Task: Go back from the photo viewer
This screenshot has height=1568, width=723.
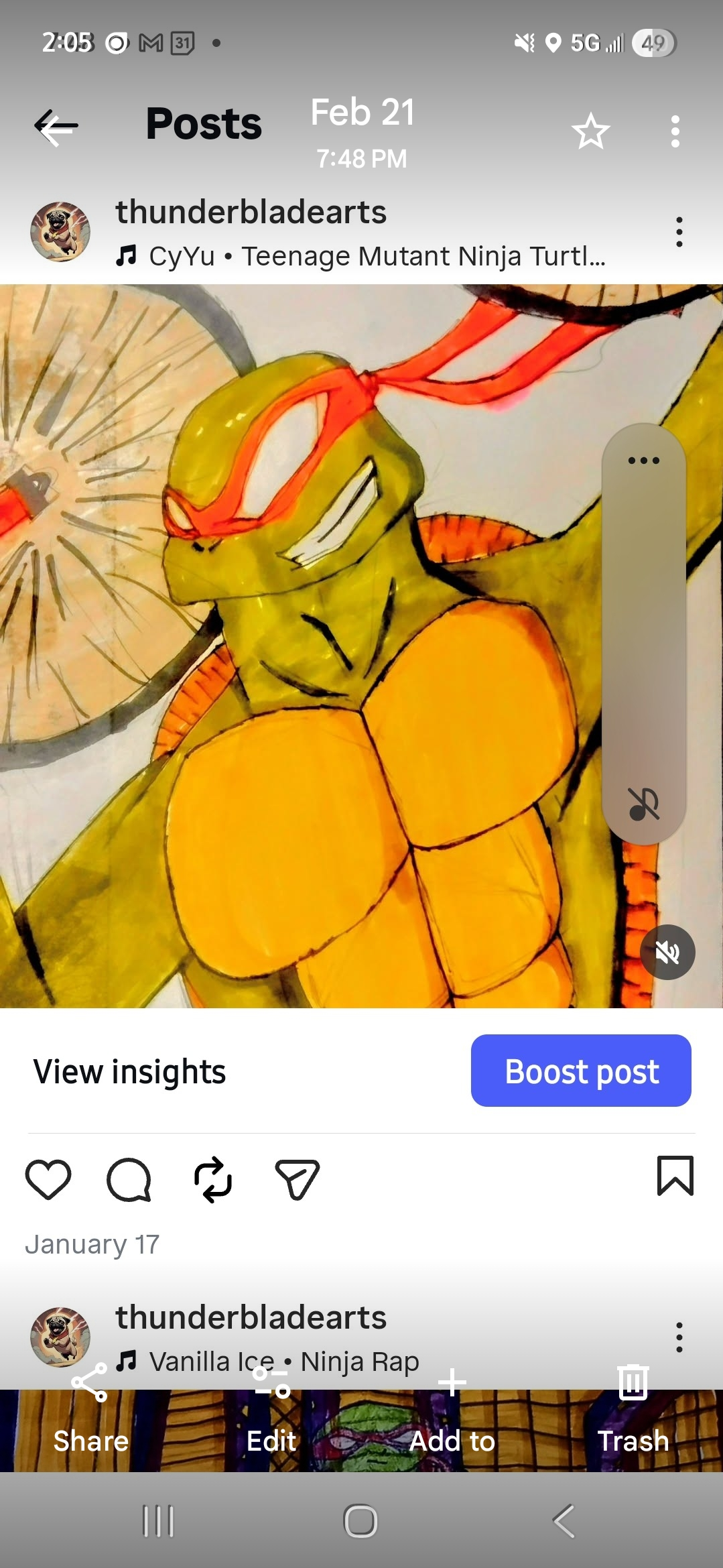Action: [56, 126]
